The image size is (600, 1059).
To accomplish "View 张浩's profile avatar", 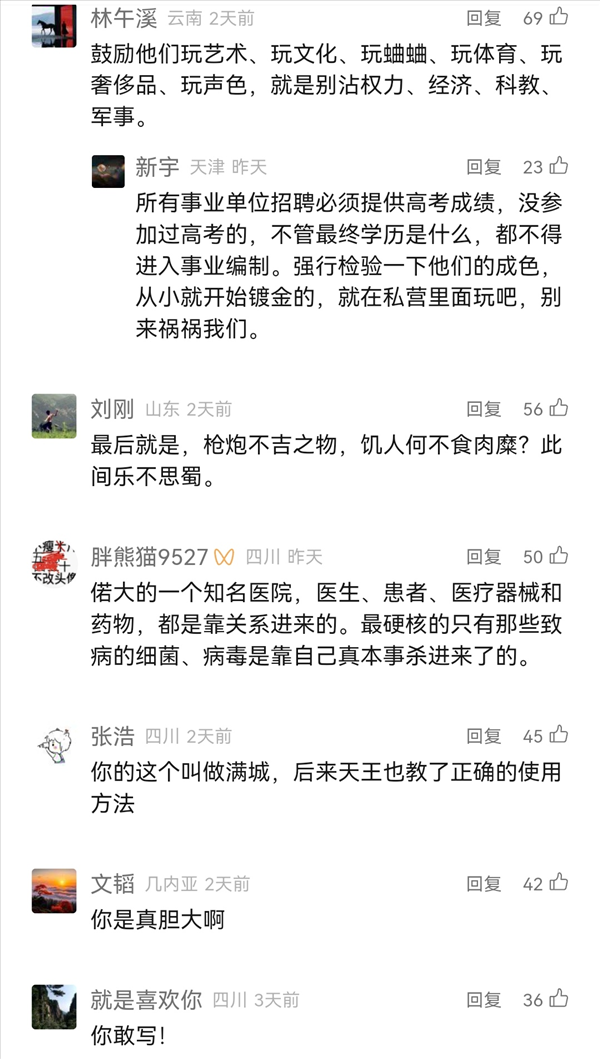I will (54, 743).
